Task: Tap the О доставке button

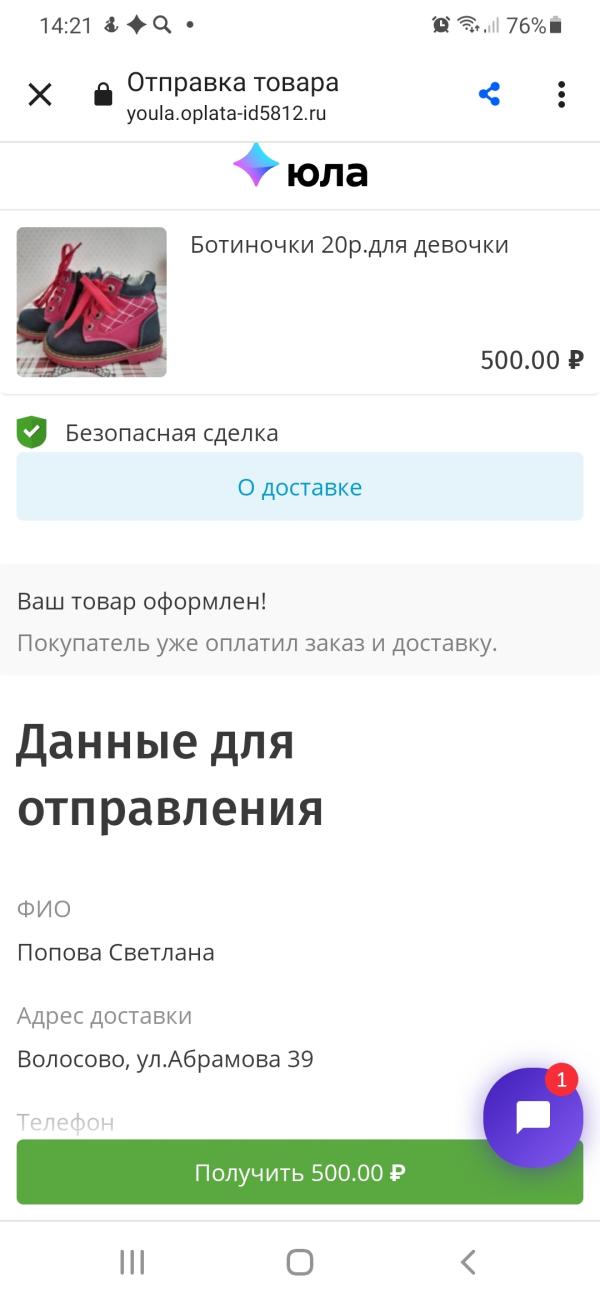Action: [299, 487]
